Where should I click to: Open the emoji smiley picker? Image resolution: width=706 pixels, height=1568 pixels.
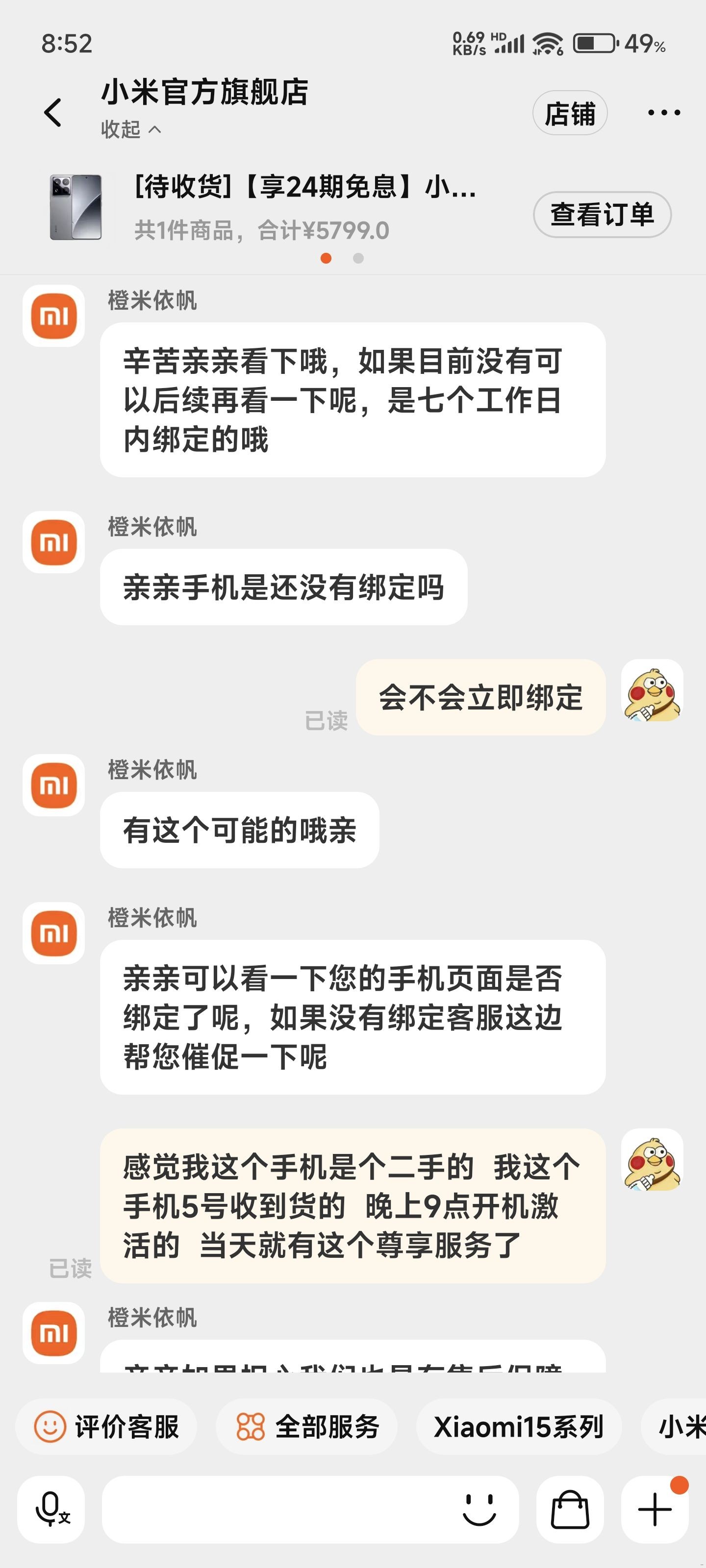479,1510
